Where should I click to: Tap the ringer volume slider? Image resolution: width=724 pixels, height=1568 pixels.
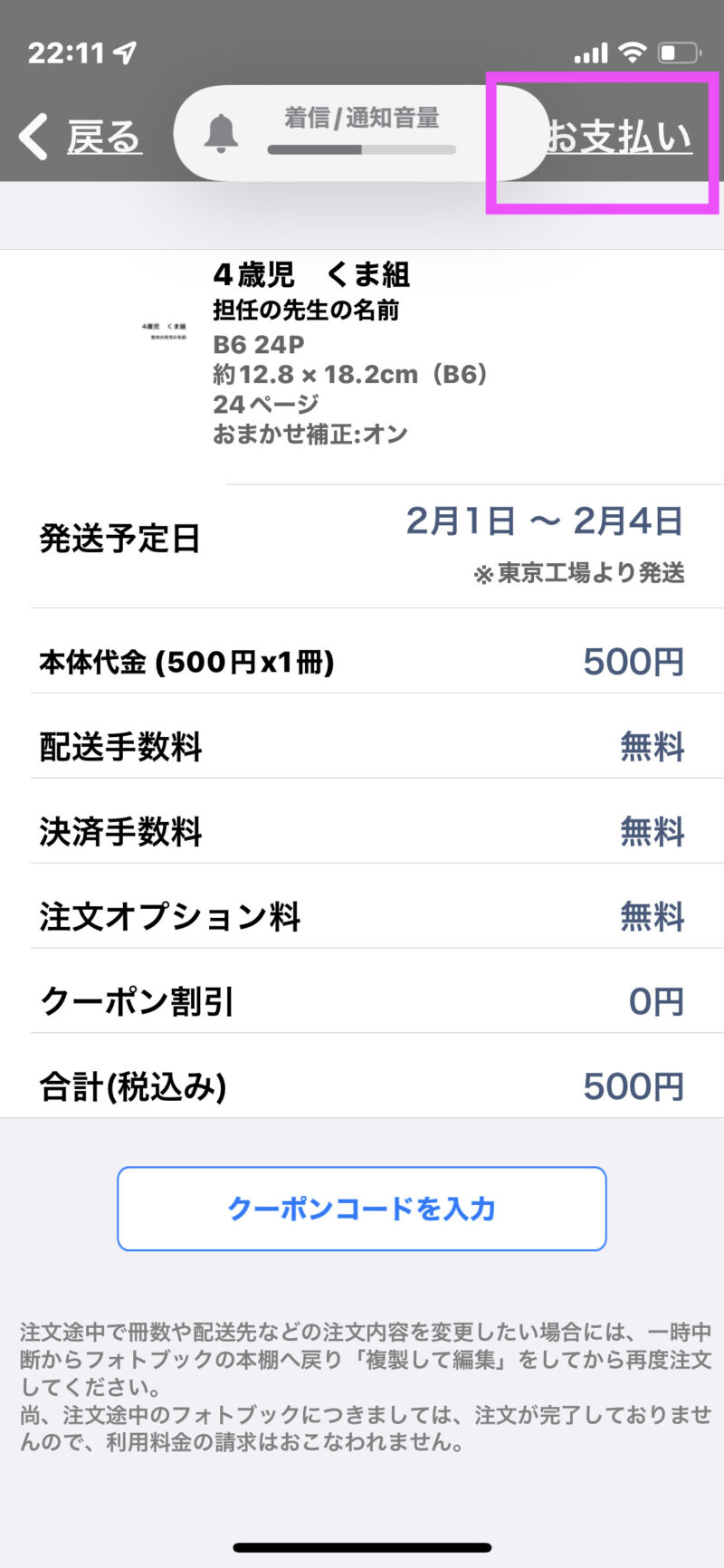361,149
